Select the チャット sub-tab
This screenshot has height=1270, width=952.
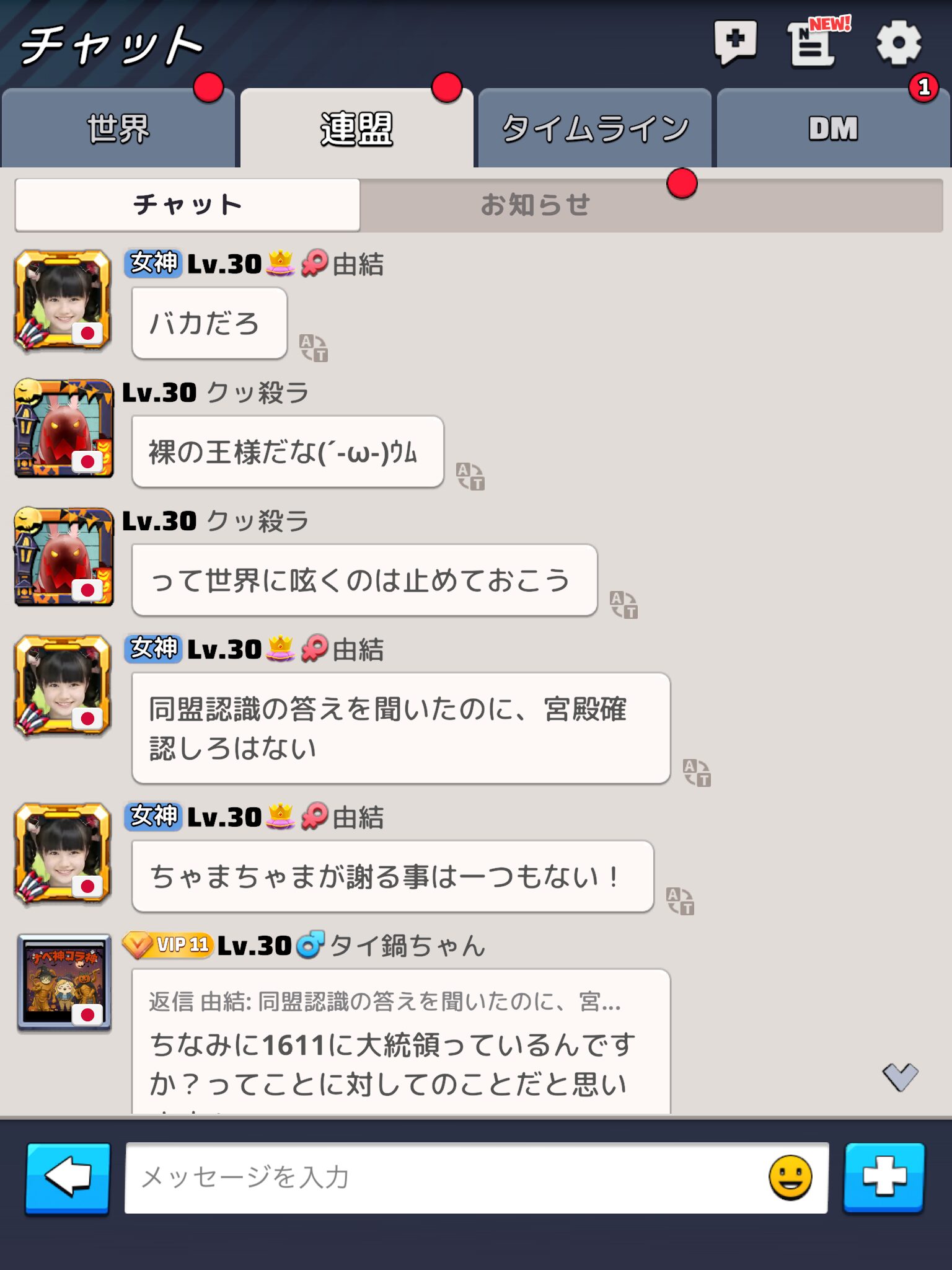point(187,205)
